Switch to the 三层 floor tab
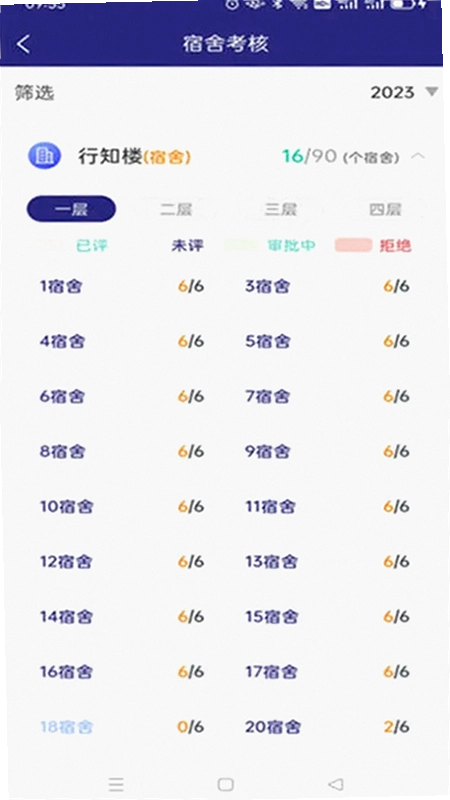The height and width of the screenshot is (800, 450). (x=281, y=209)
